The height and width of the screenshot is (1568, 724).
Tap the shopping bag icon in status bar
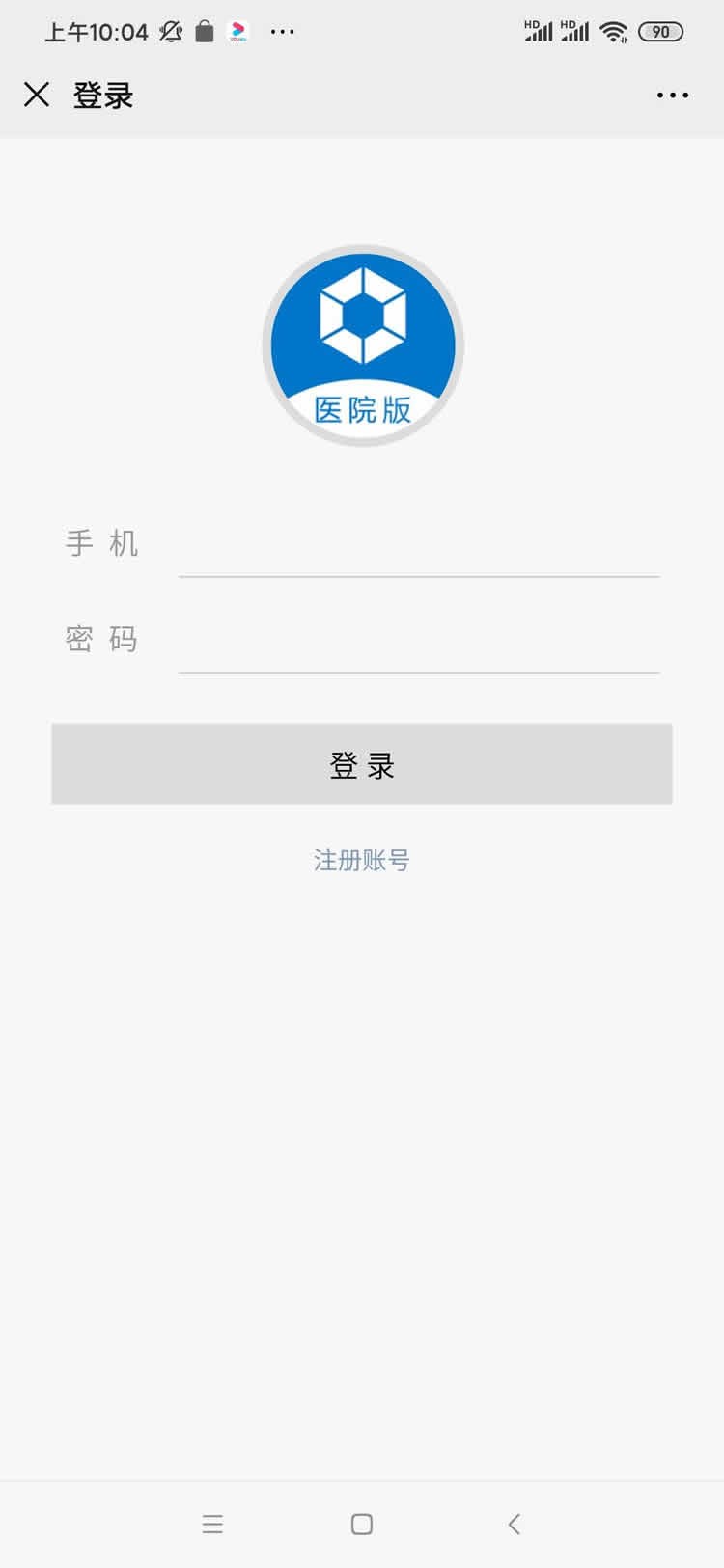pyautogui.click(x=204, y=31)
